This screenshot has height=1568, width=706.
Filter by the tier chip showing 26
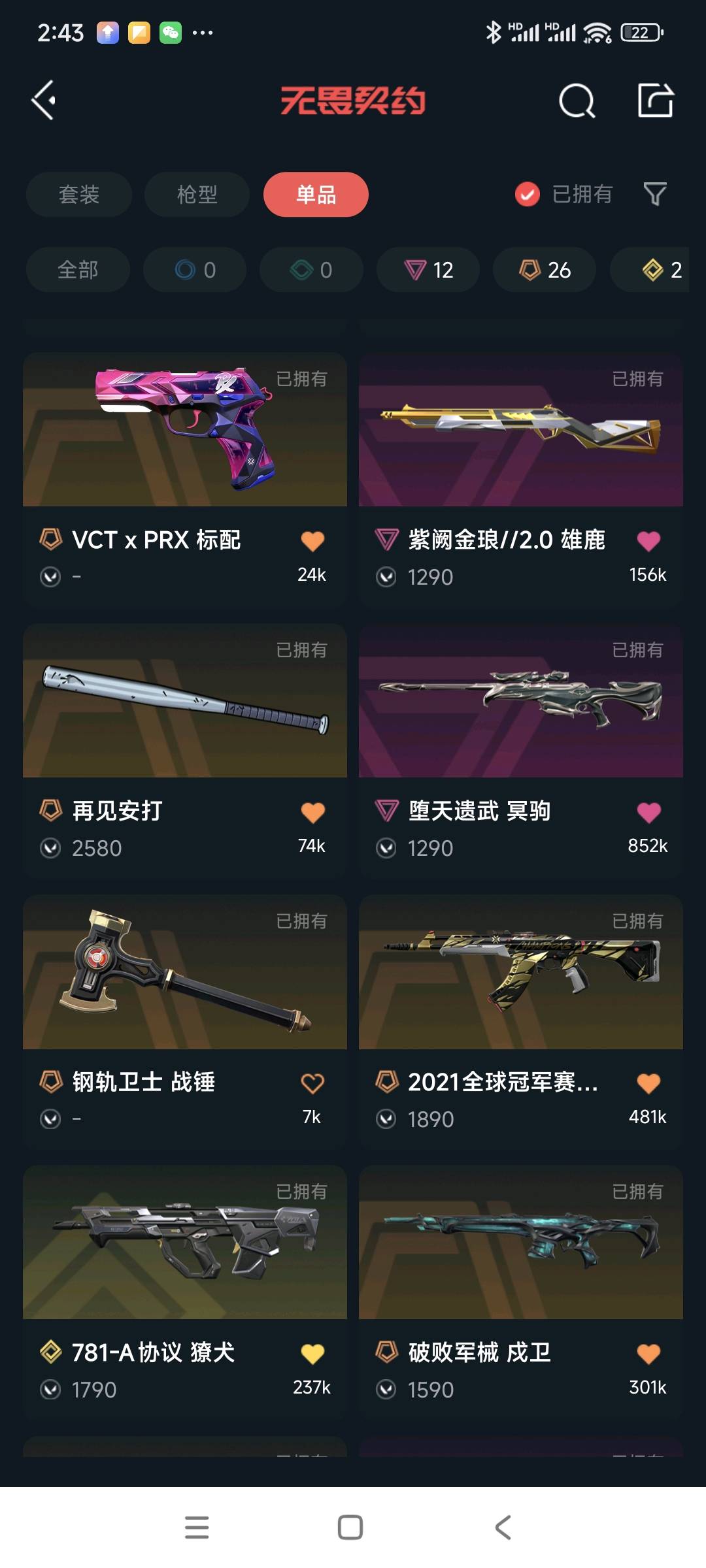coord(545,270)
